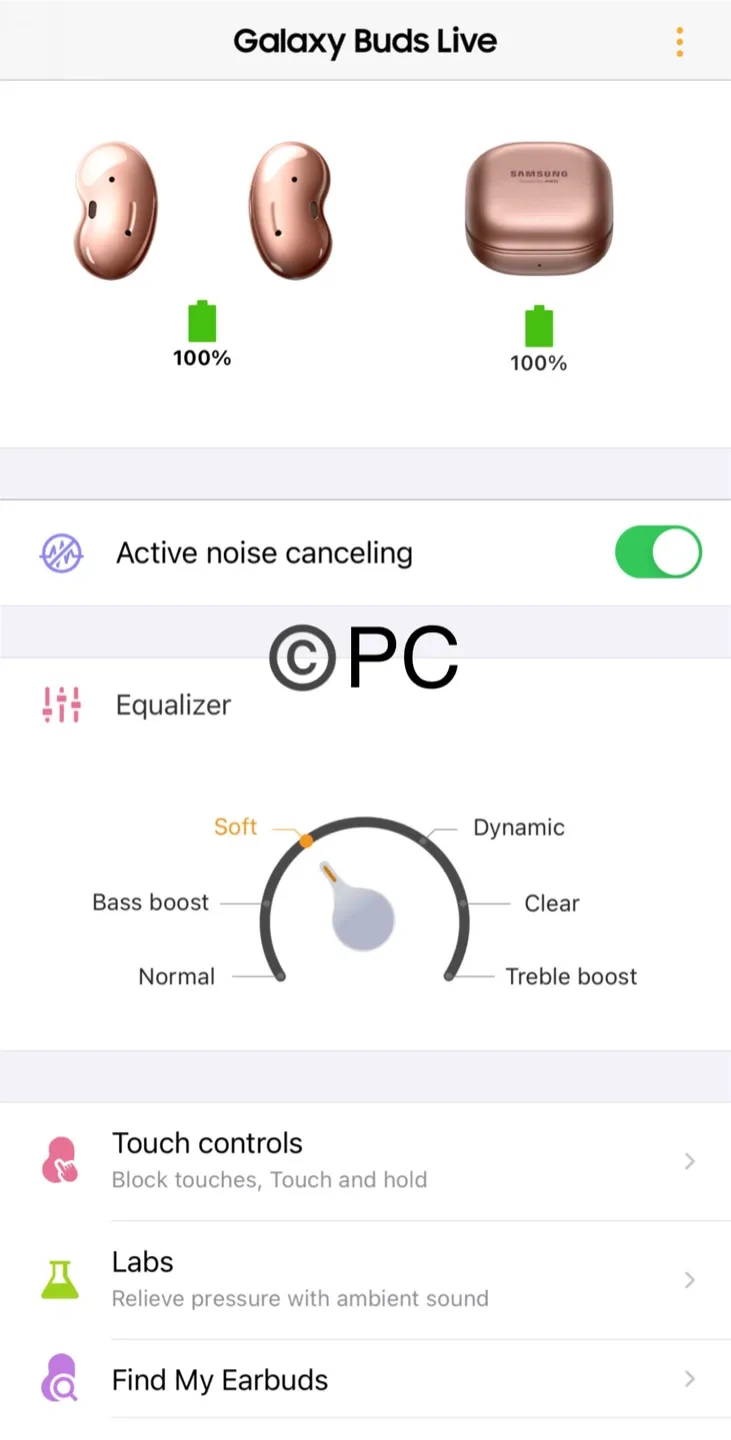Select the Galaxy Buds Live title

click(x=364, y=41)
